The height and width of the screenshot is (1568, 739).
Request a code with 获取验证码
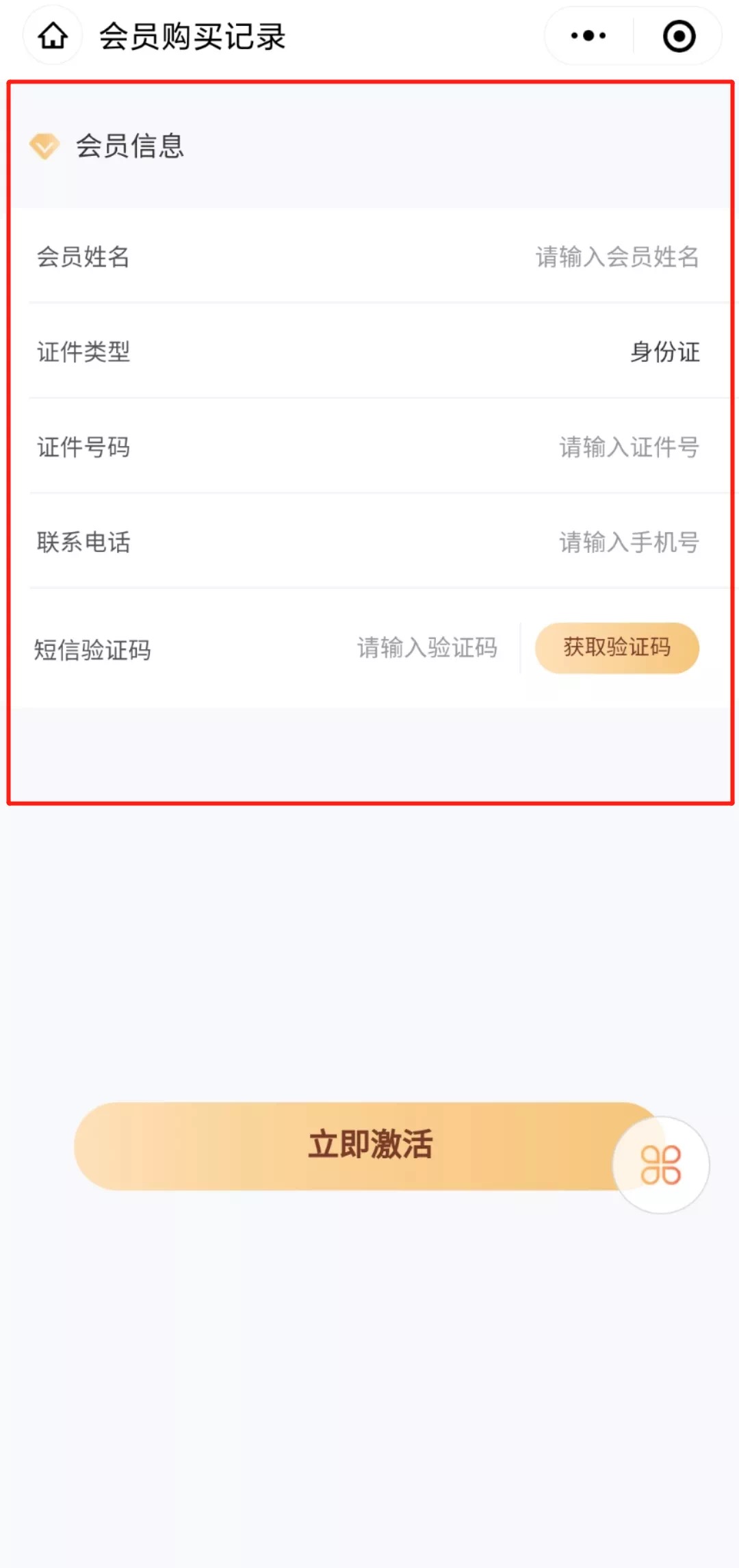[x=617, y=648]
